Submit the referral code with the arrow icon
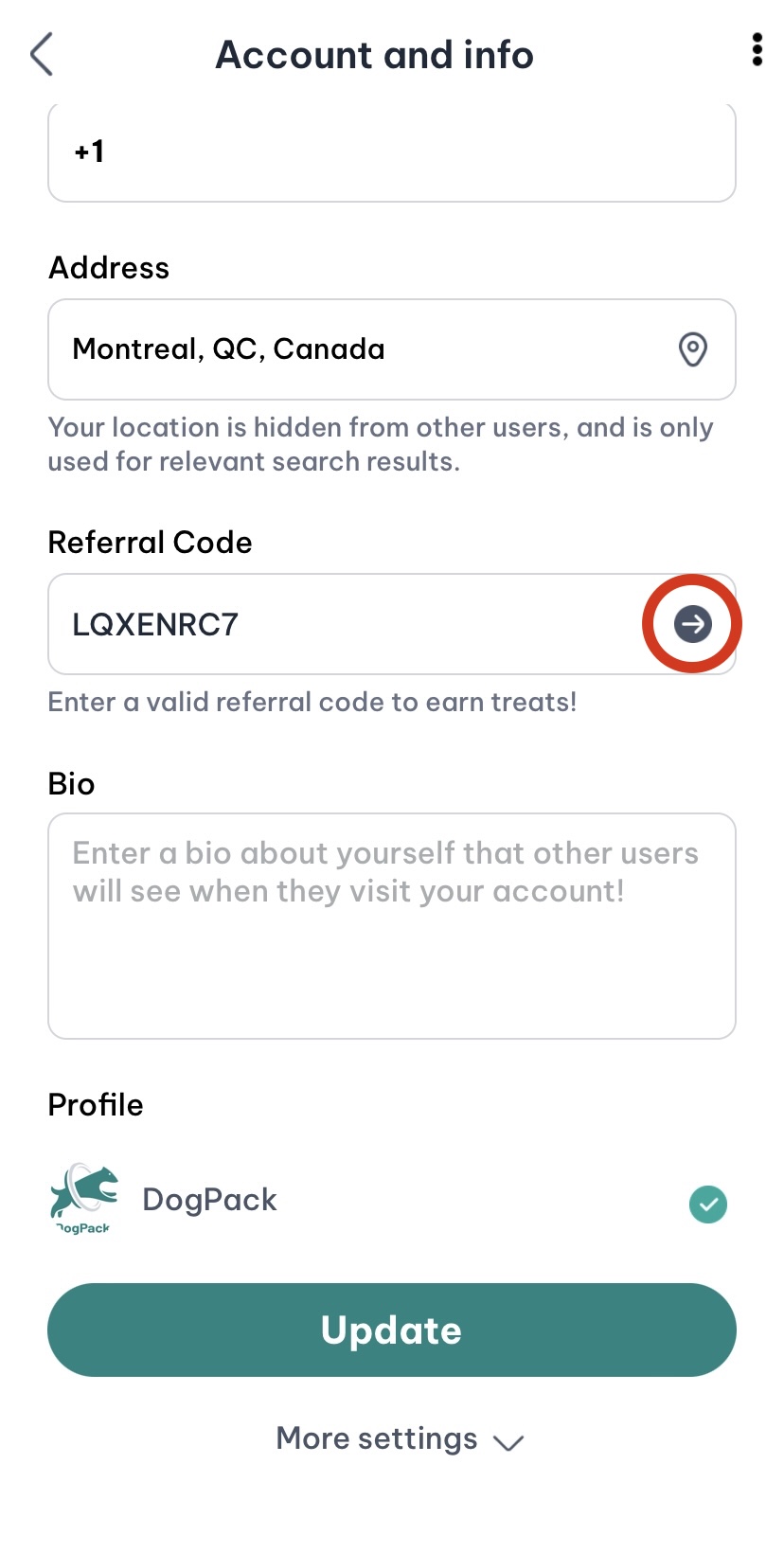This screenshot has height=1553, width=784. 692,623
